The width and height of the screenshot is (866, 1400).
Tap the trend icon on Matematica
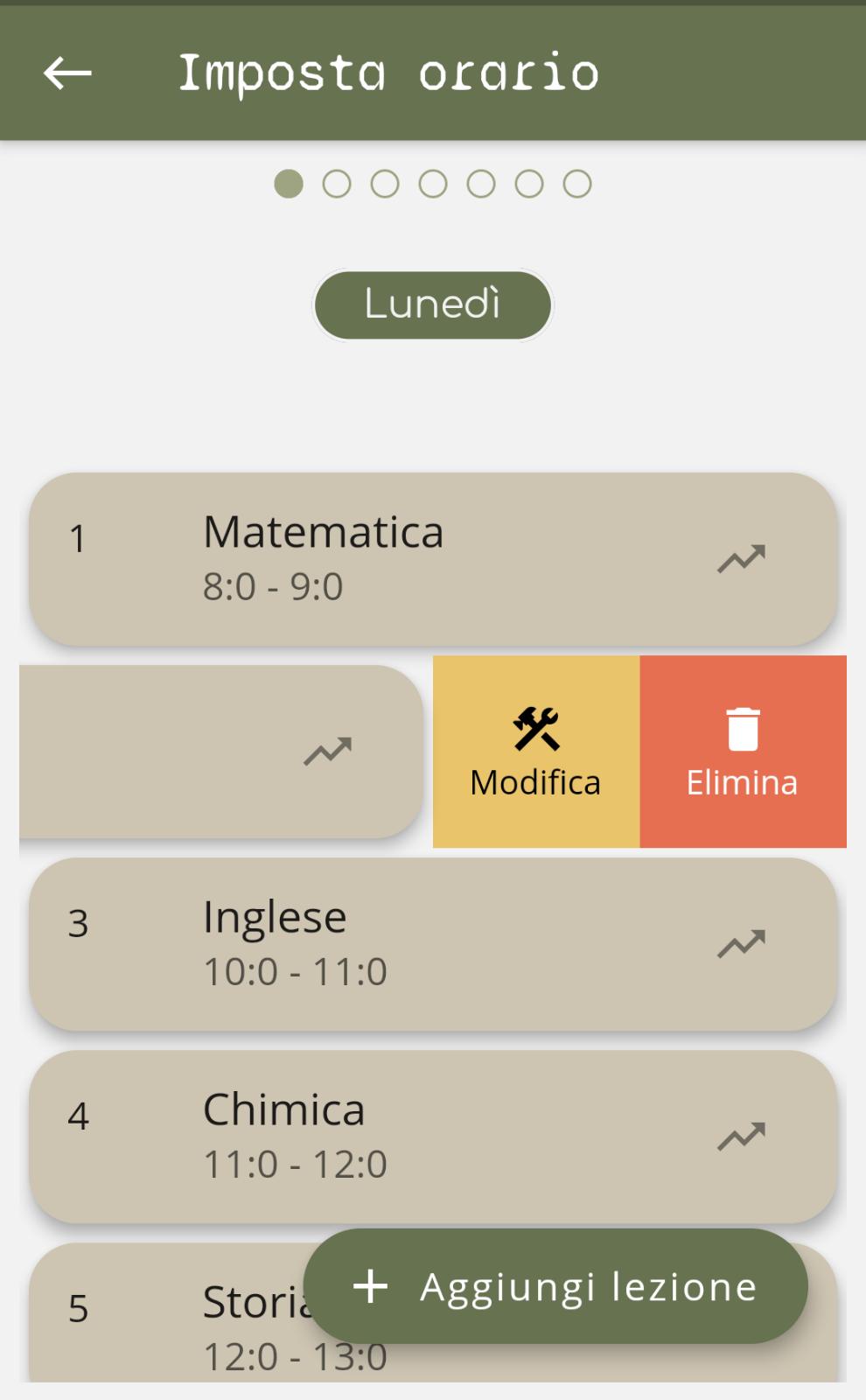point(741,558)
